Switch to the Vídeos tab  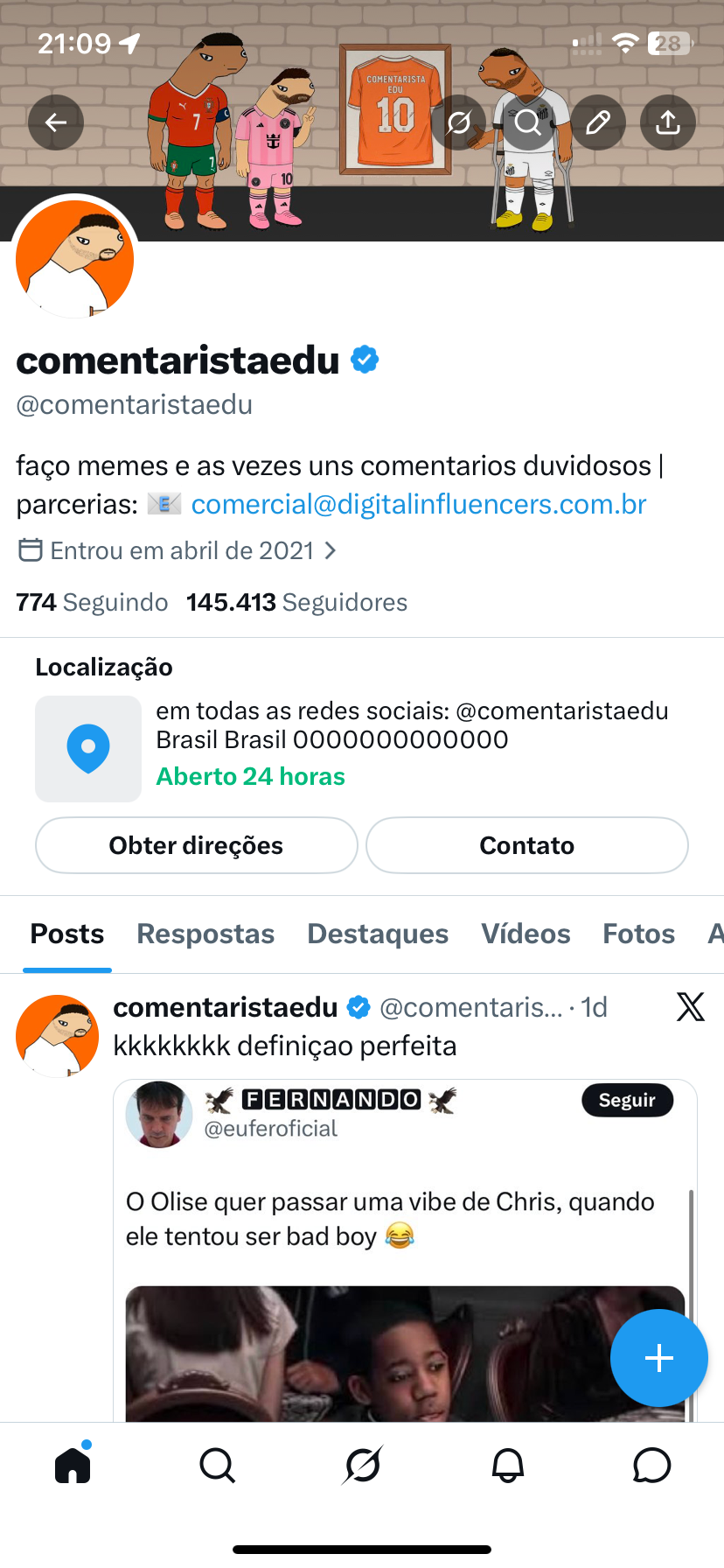526,934
